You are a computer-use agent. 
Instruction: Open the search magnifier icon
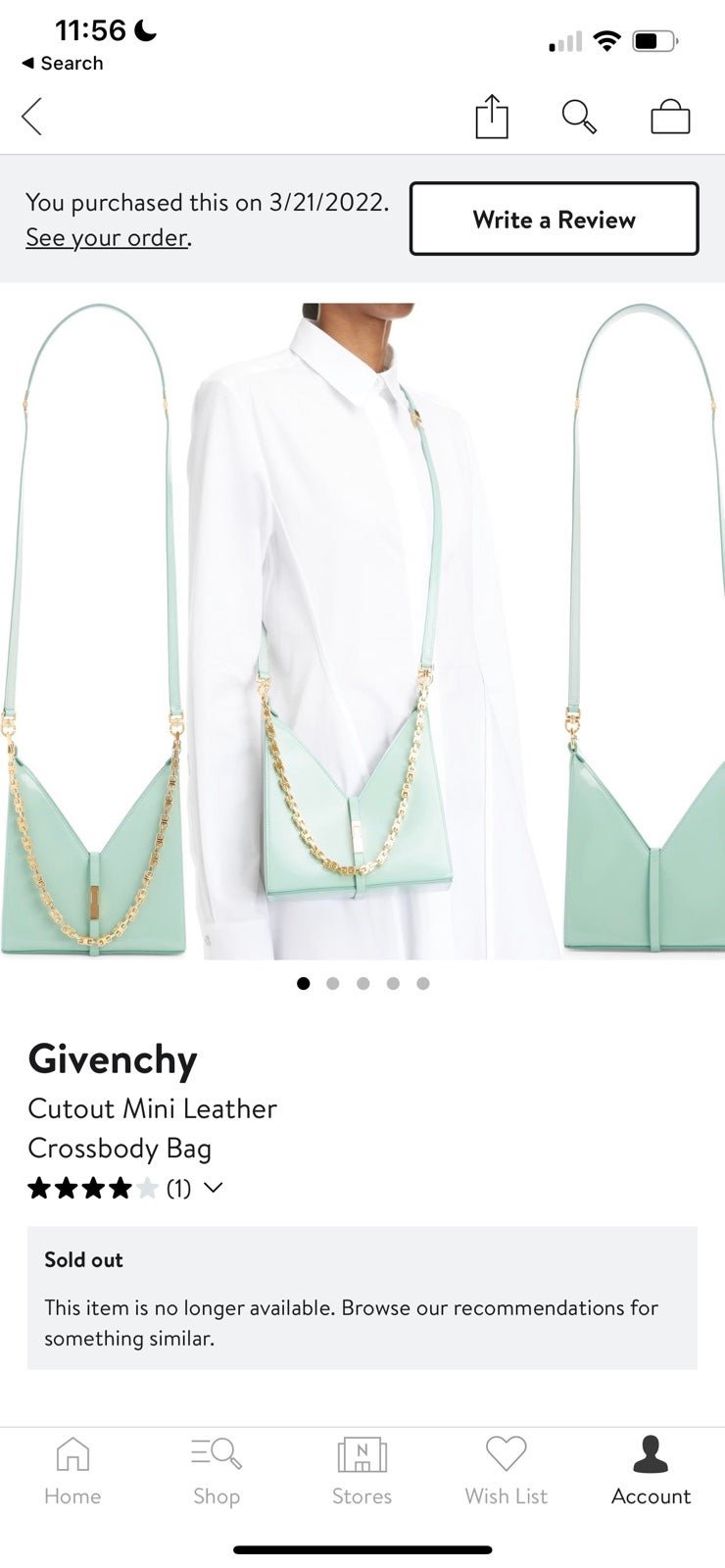coord(579,117)
